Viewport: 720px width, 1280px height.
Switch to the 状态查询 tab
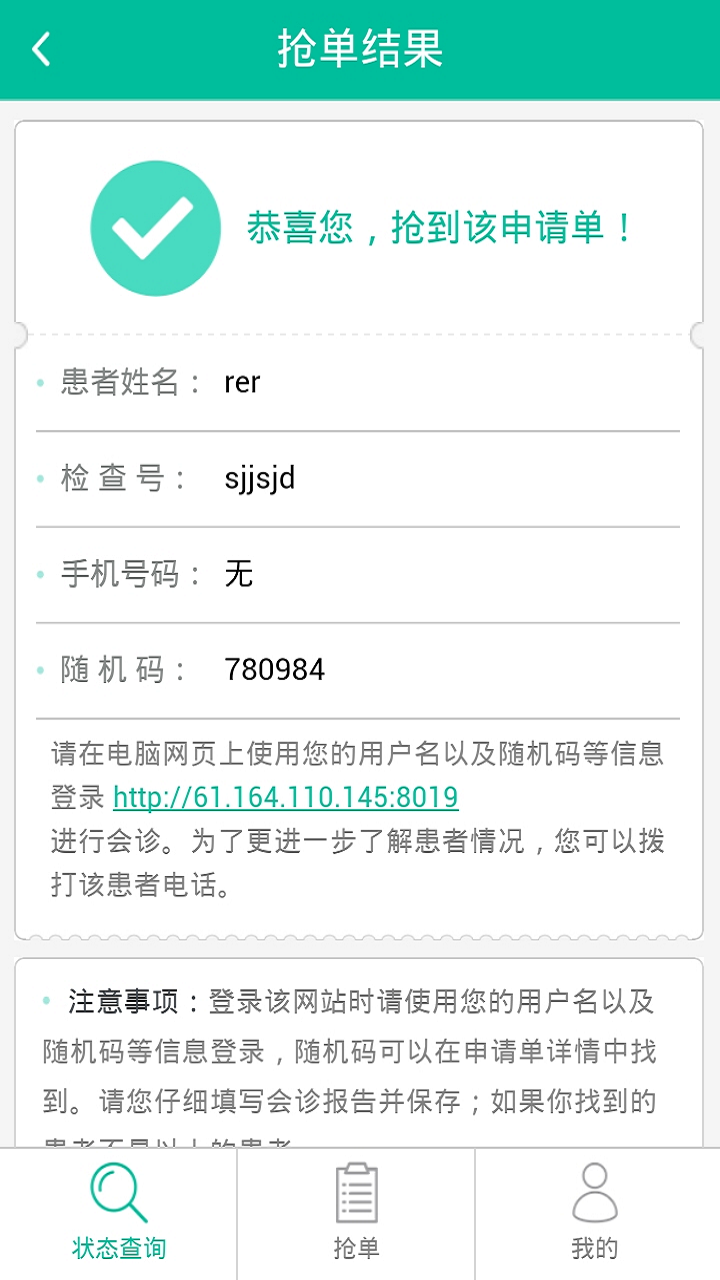tap(118, 1213)
